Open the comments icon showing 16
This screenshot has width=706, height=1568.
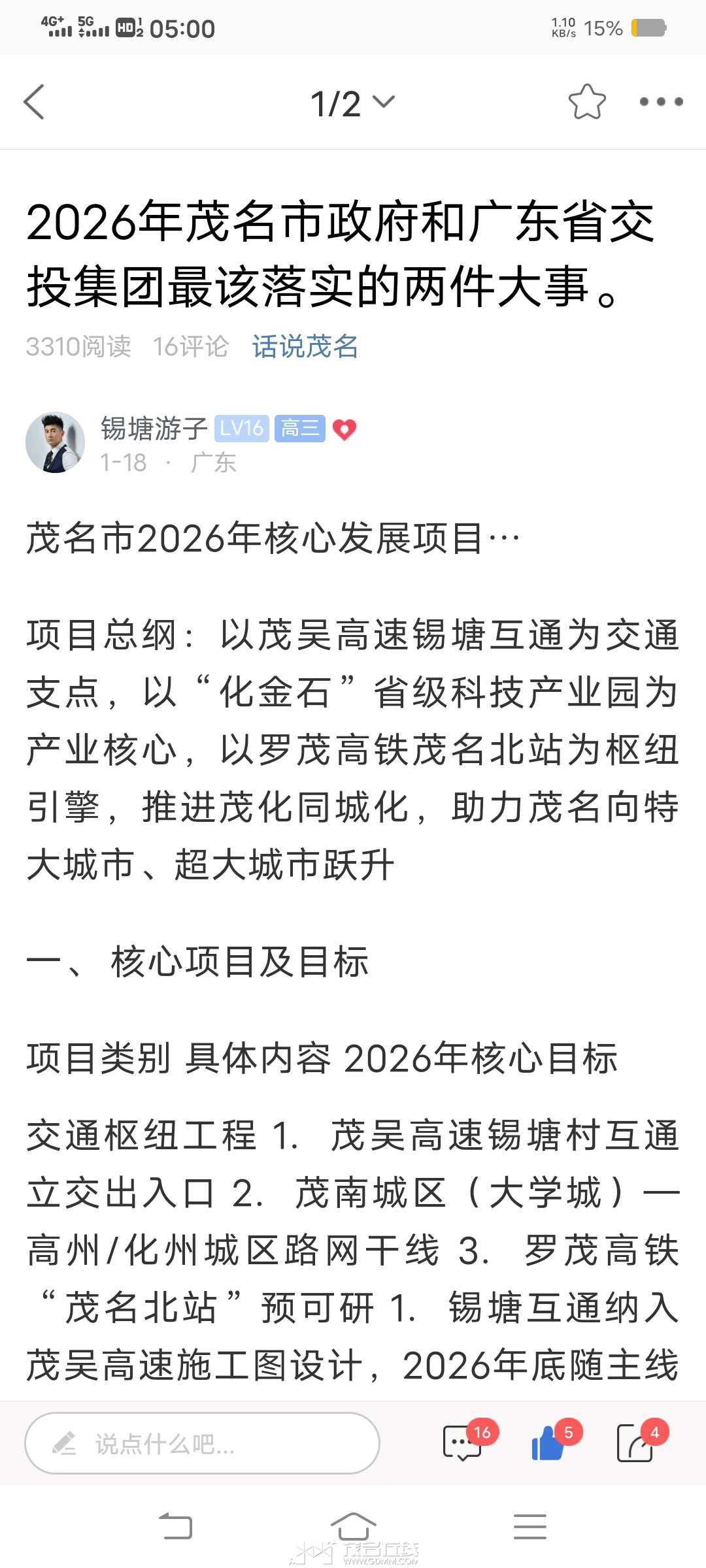[463, 1443]
